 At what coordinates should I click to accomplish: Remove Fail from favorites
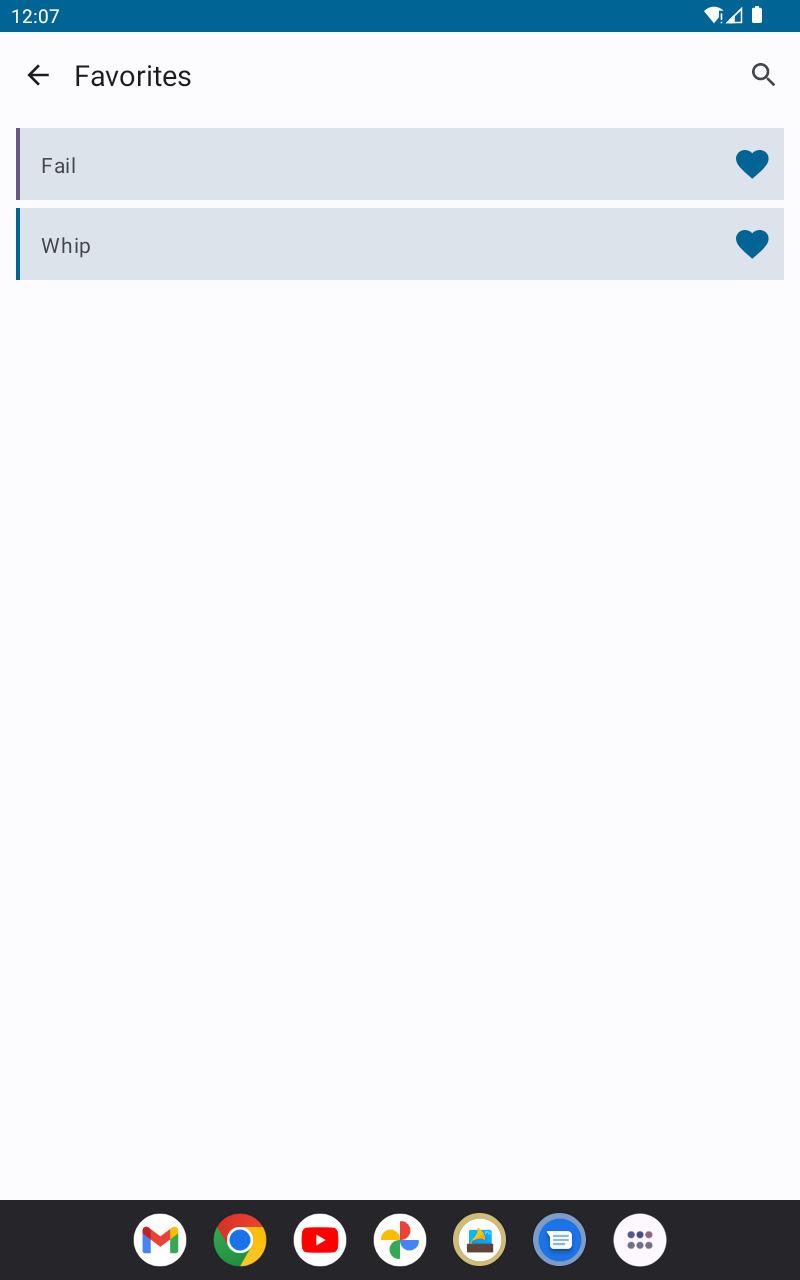[752, 164]
